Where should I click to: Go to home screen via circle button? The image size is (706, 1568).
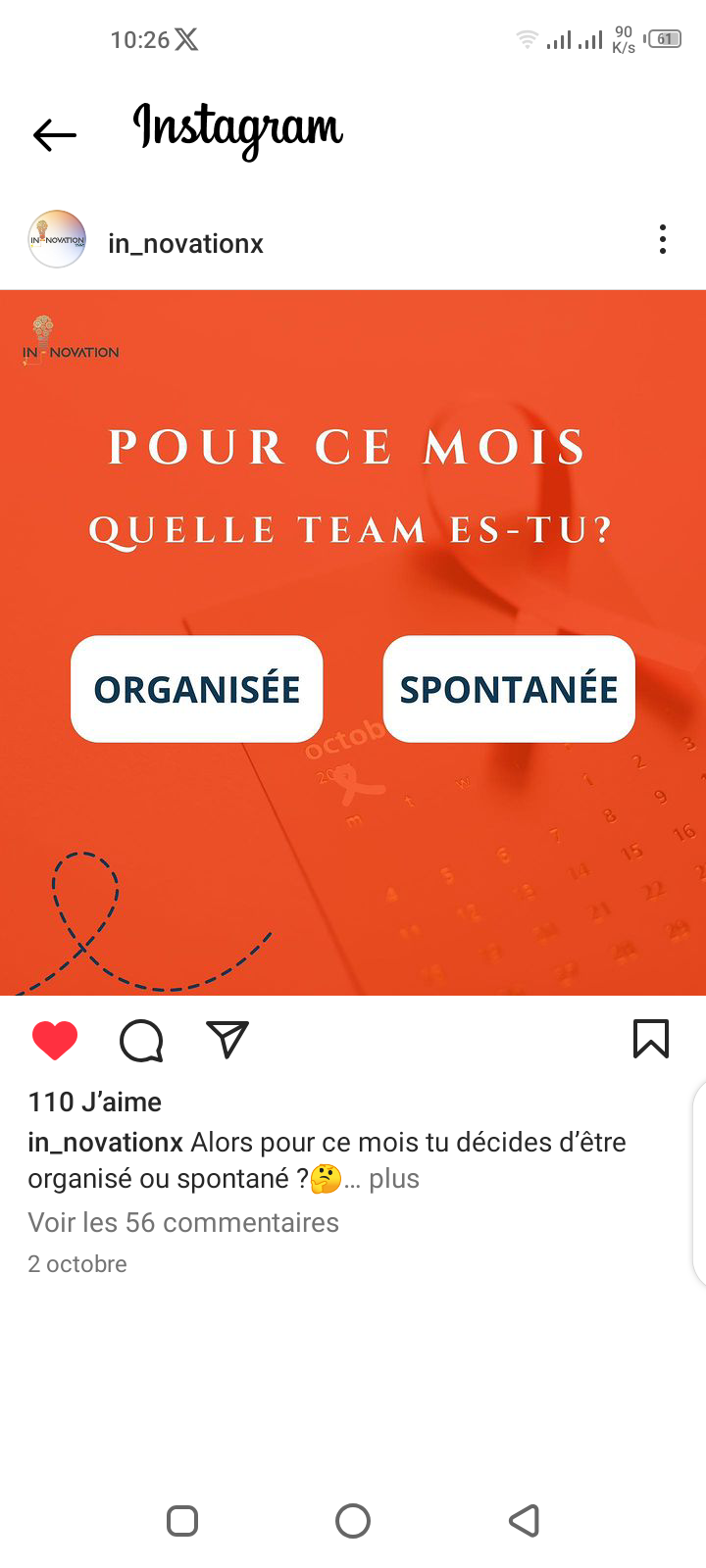click(x=353, y=1521)
